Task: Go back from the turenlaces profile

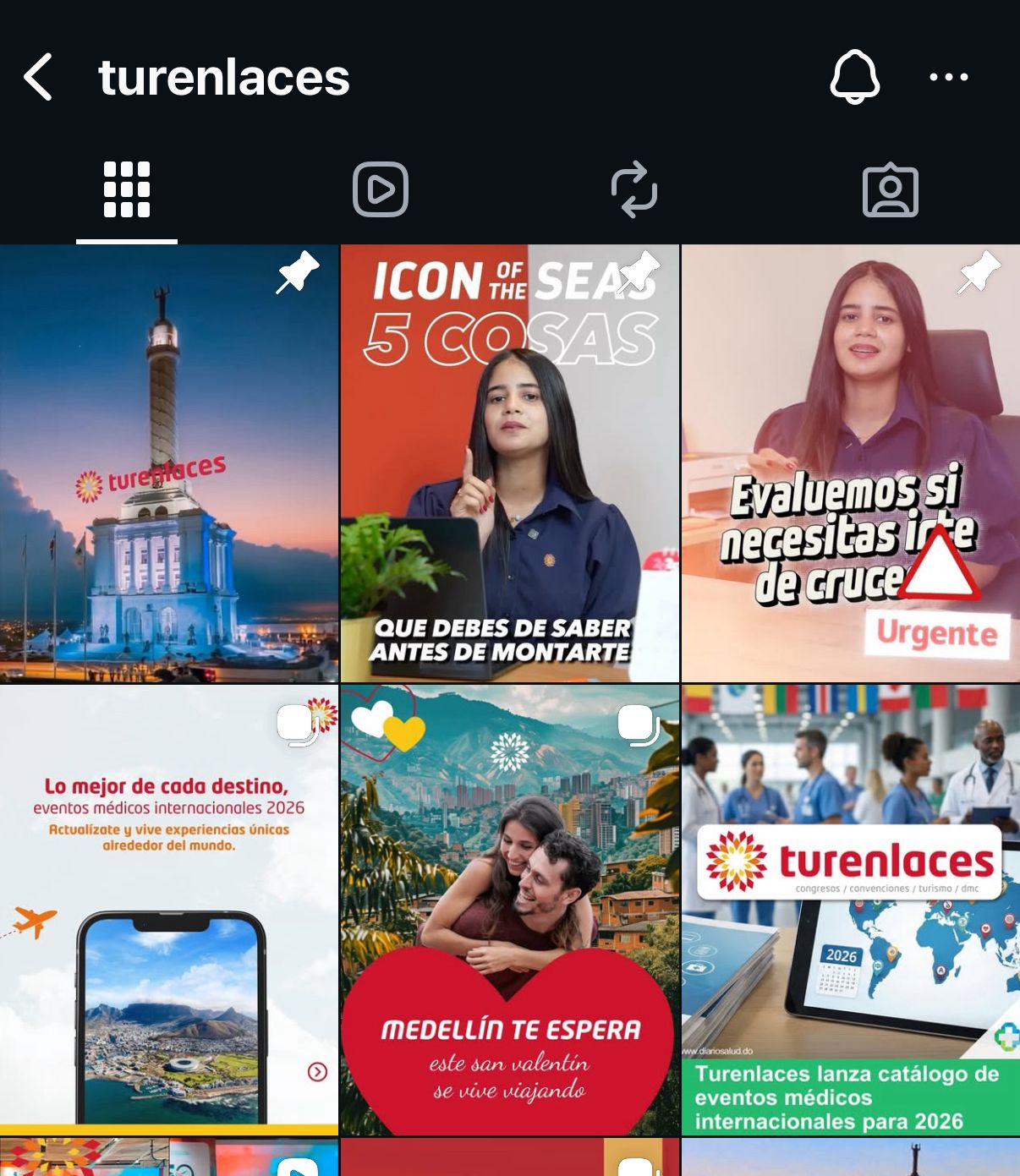Action: click(39, 77)
